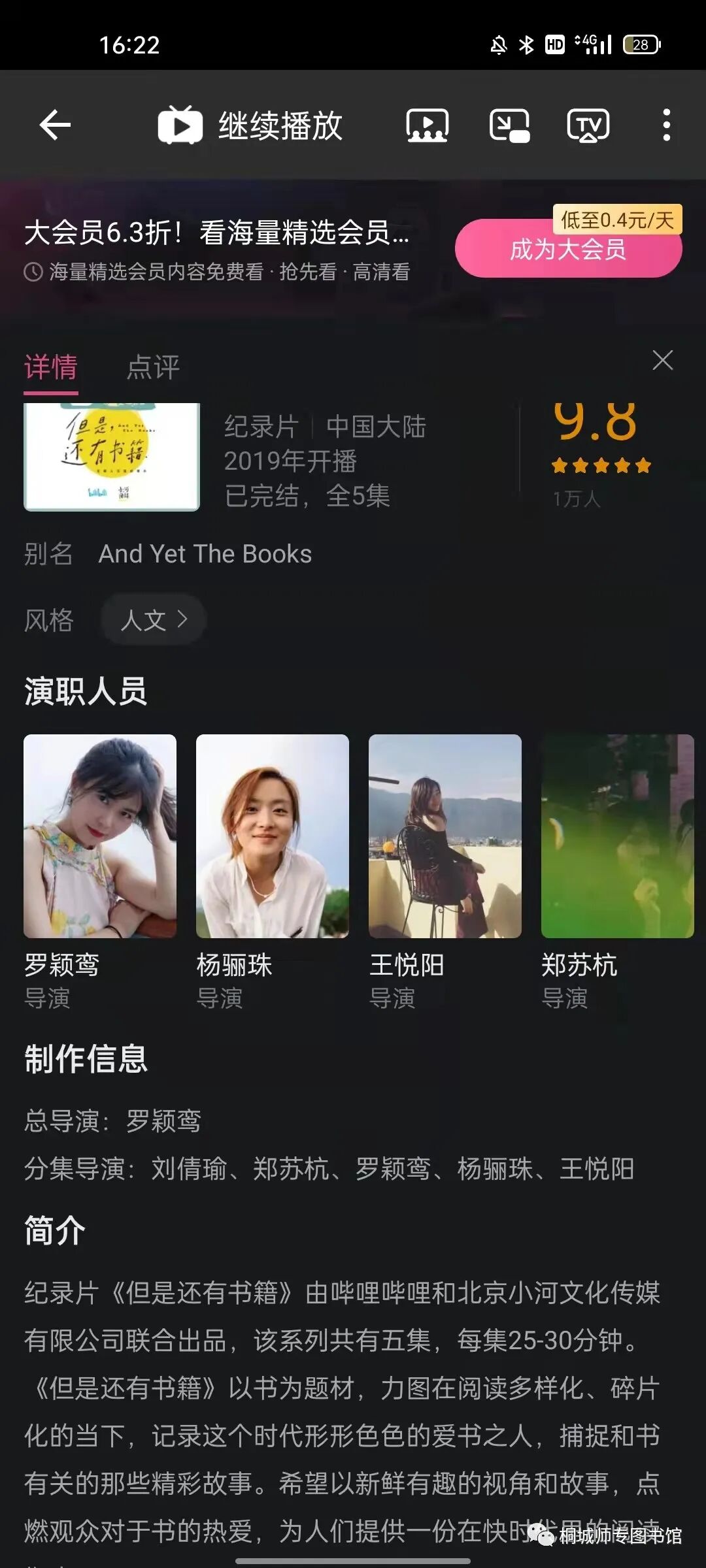Open the three-dot overflow menu
Screen dimensions: 706x1568
(x=666, y=125)
